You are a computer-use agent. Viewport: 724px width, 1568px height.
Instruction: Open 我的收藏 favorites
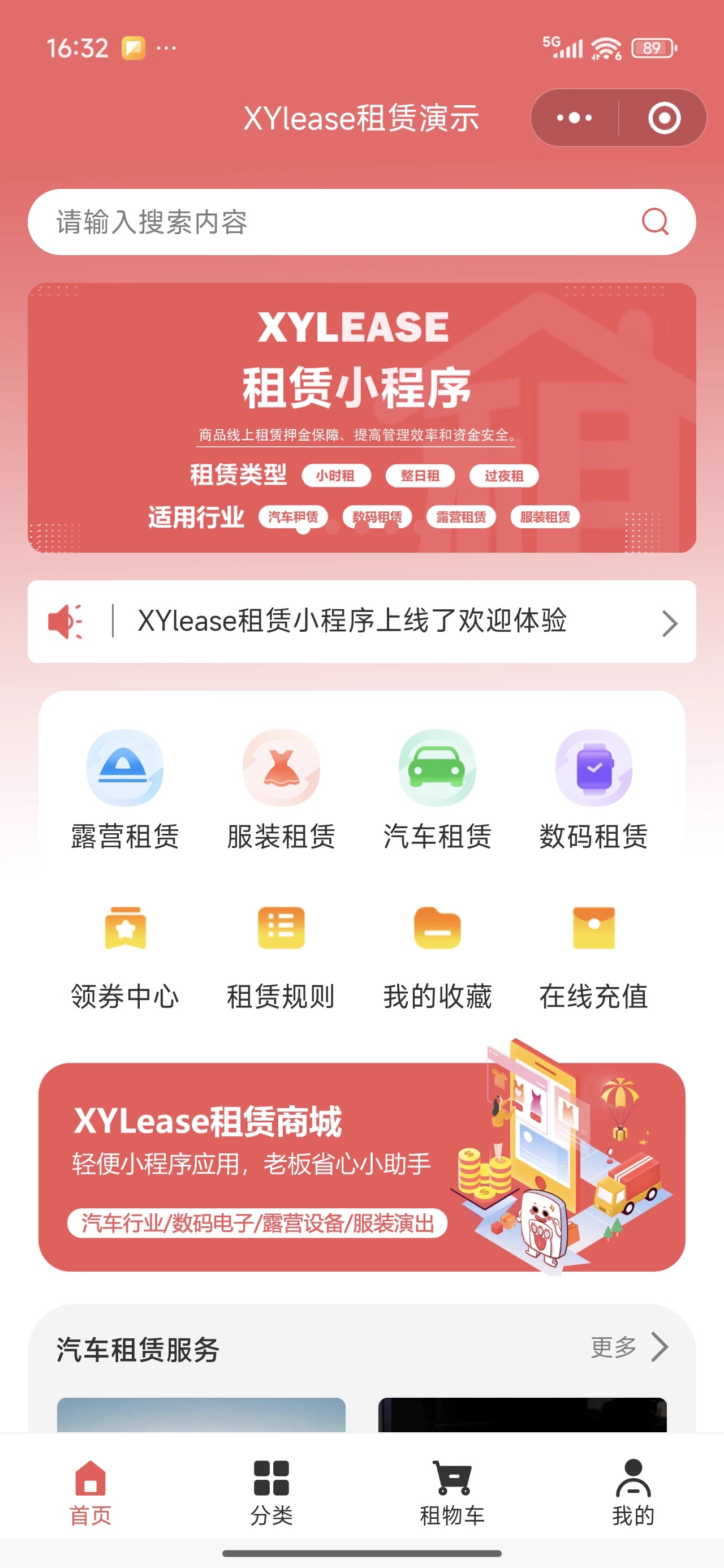[437, 957]
